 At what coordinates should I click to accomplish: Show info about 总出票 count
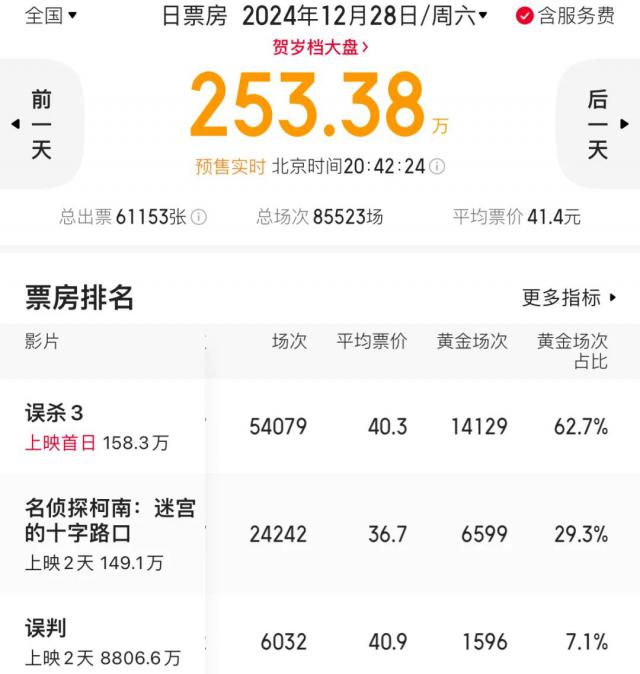click(x=199, y=217)
